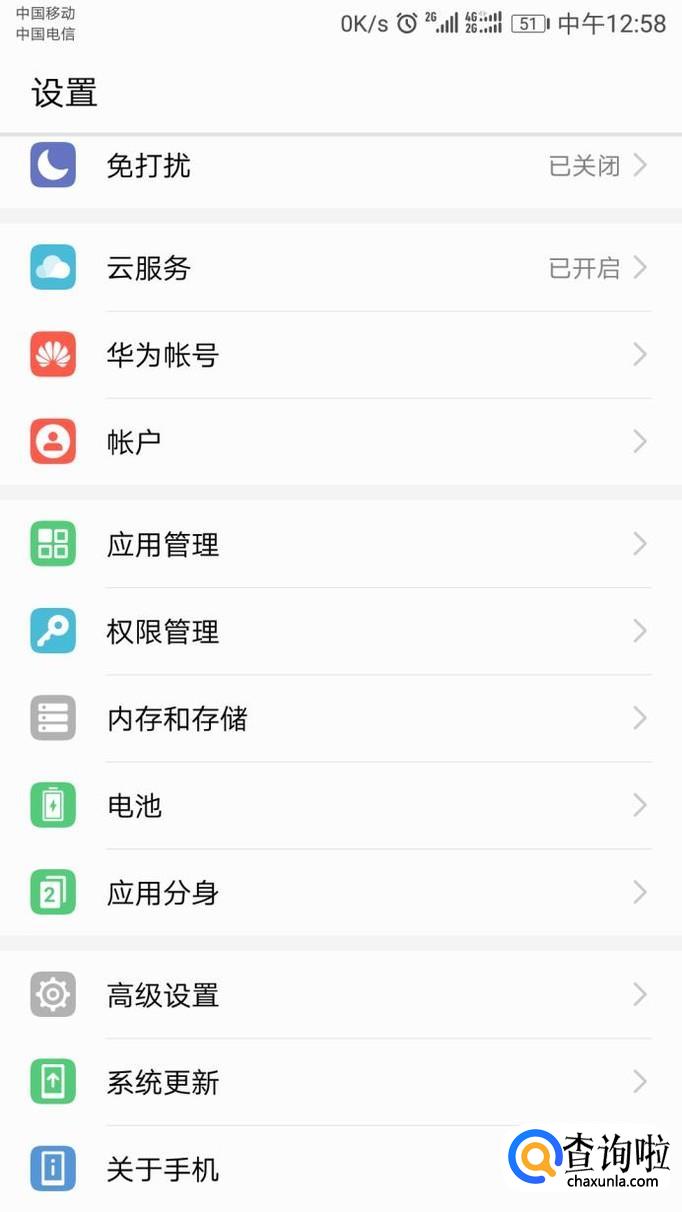Tap the 应用分身 app twin row
The width and height of the screenshot is (682, 1212).
(340, 893)
